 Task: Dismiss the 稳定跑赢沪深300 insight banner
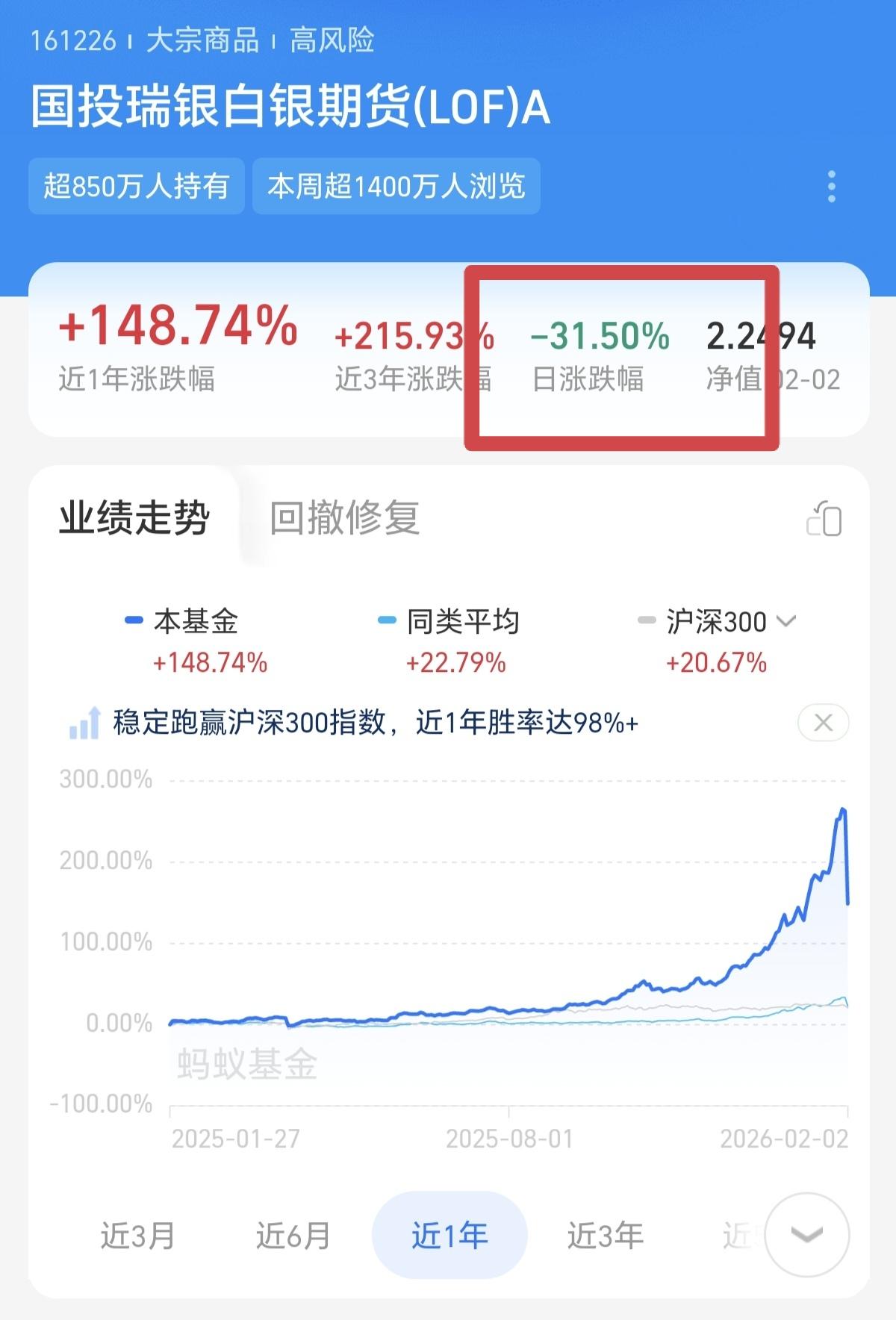coord(824,722)
